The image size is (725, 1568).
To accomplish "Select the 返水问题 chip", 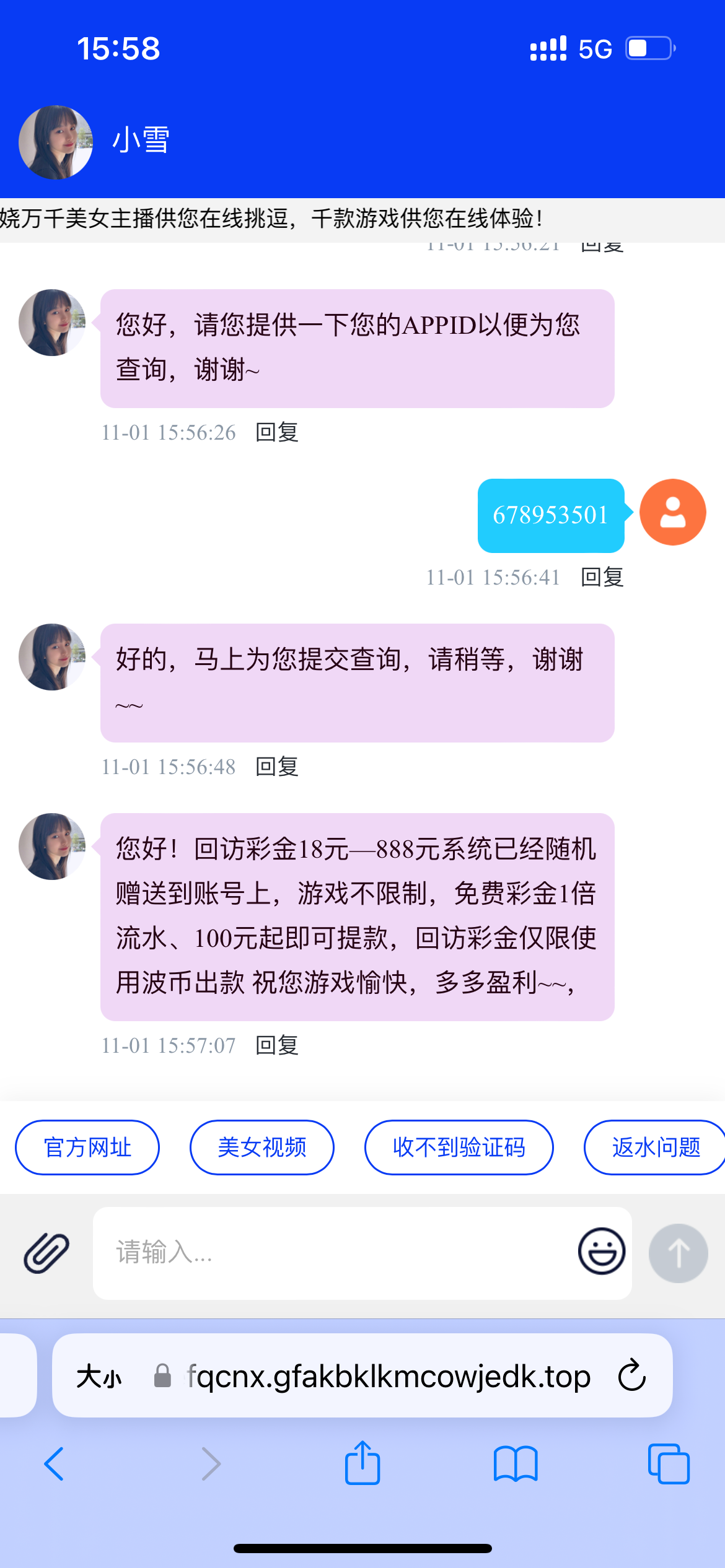I will (x=656, y=1147).
